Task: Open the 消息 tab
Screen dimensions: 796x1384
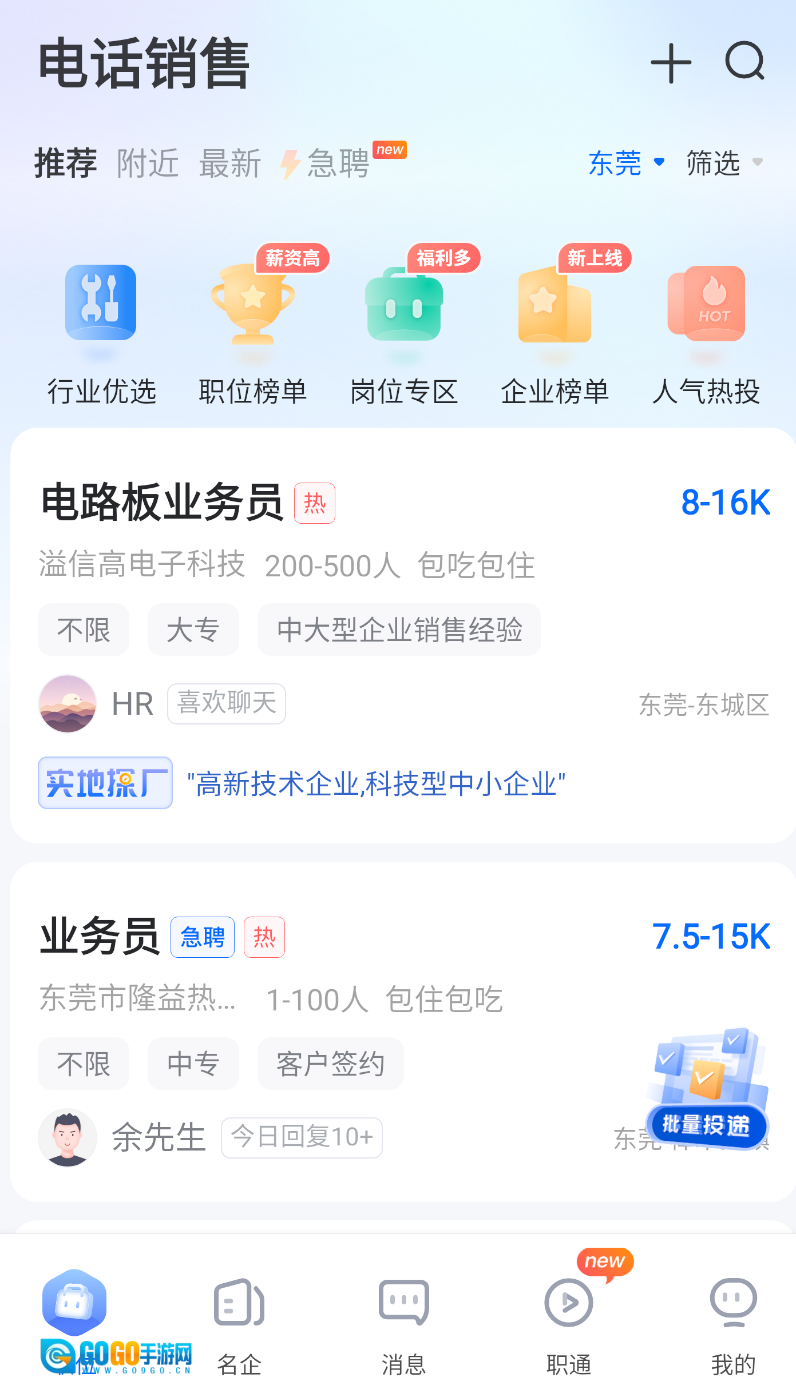Action: [x=404, y=1322]
